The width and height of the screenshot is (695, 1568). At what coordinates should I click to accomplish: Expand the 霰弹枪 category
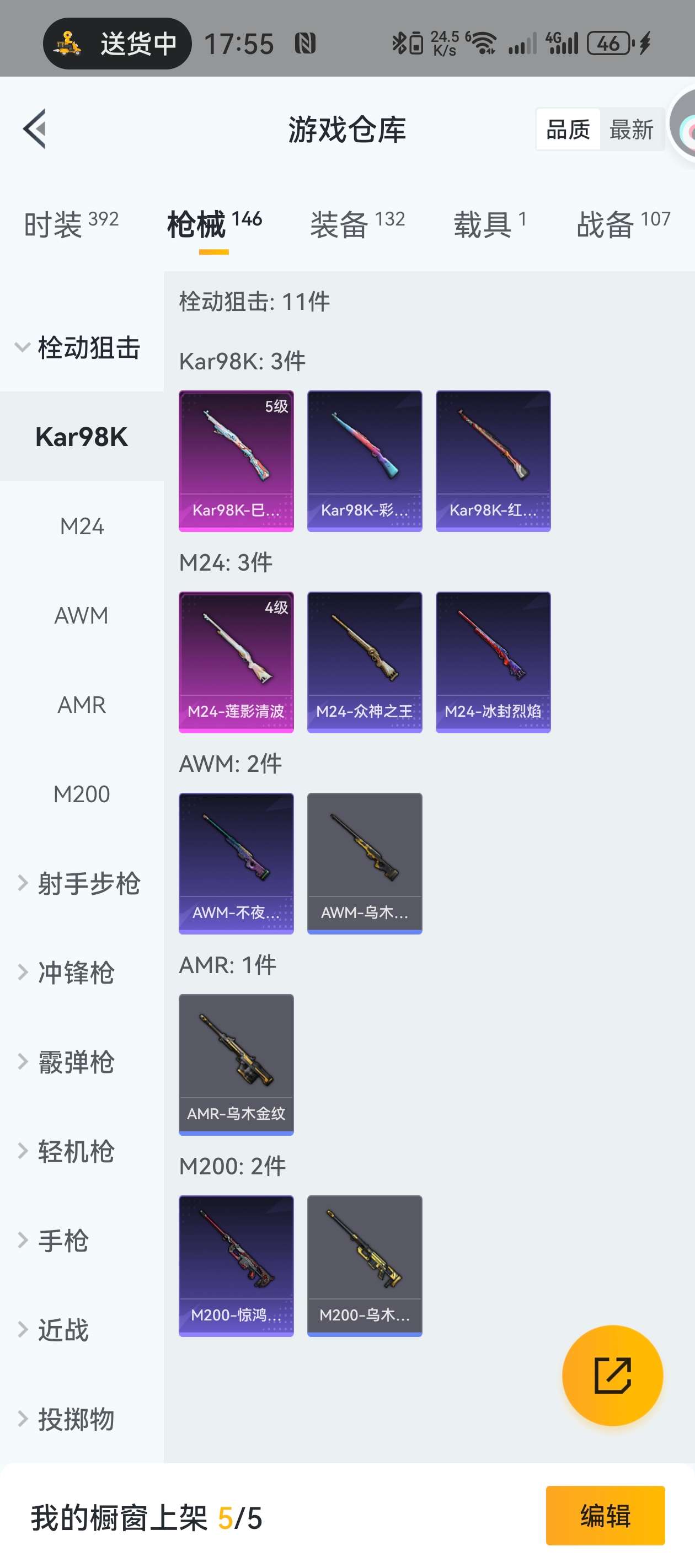pos(67,1061)
